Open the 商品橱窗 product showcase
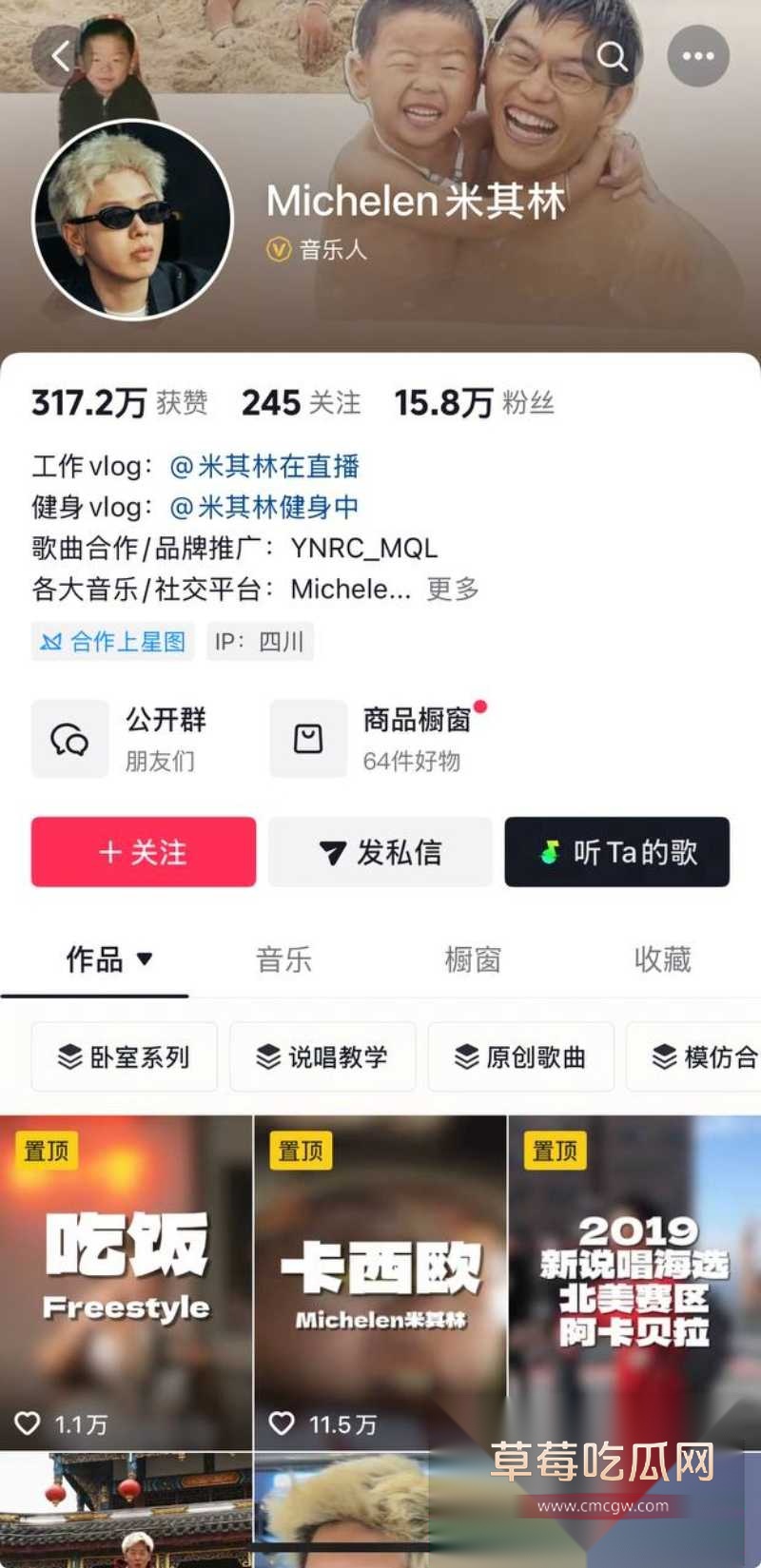 click(x=379, y=739)
